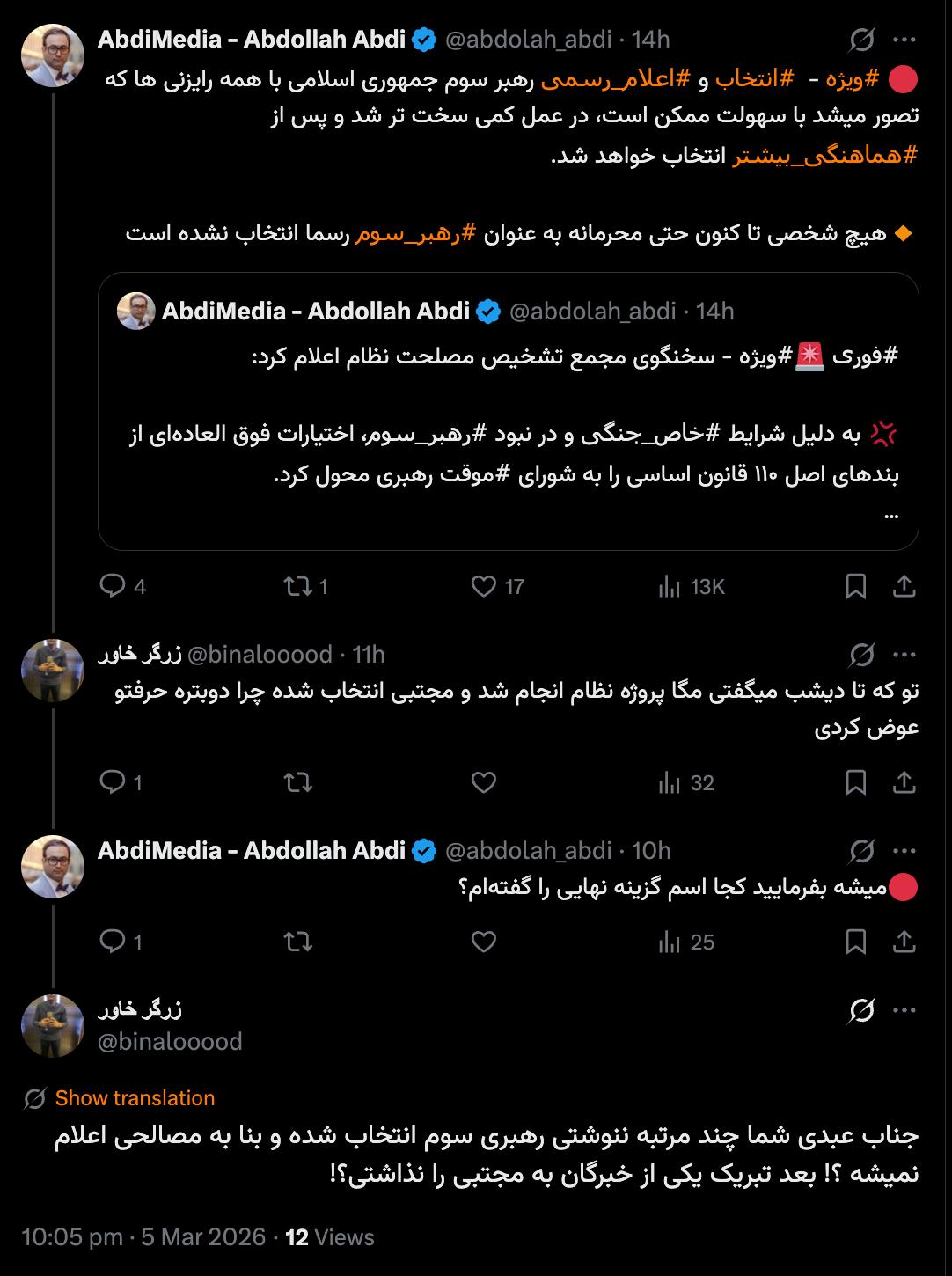952x1276 pixels.
Task: Like the 11h reply from @binalooood
Action: pyautogui.click(x=484, y=782)
